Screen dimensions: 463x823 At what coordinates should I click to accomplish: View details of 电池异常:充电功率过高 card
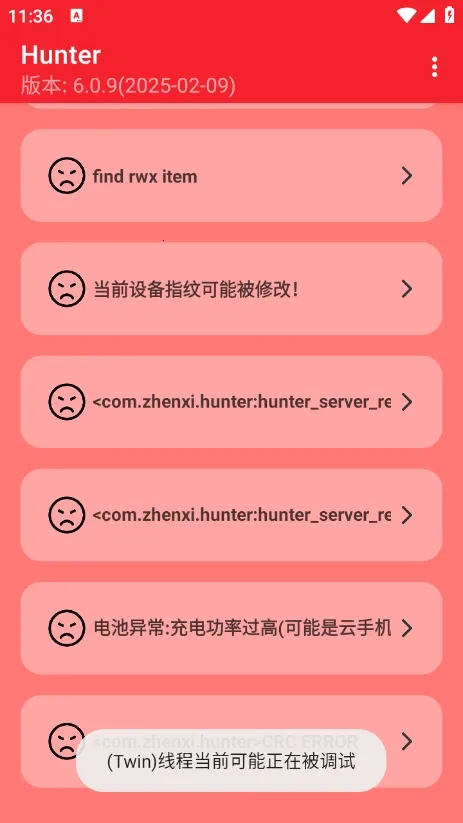(231, 628)
